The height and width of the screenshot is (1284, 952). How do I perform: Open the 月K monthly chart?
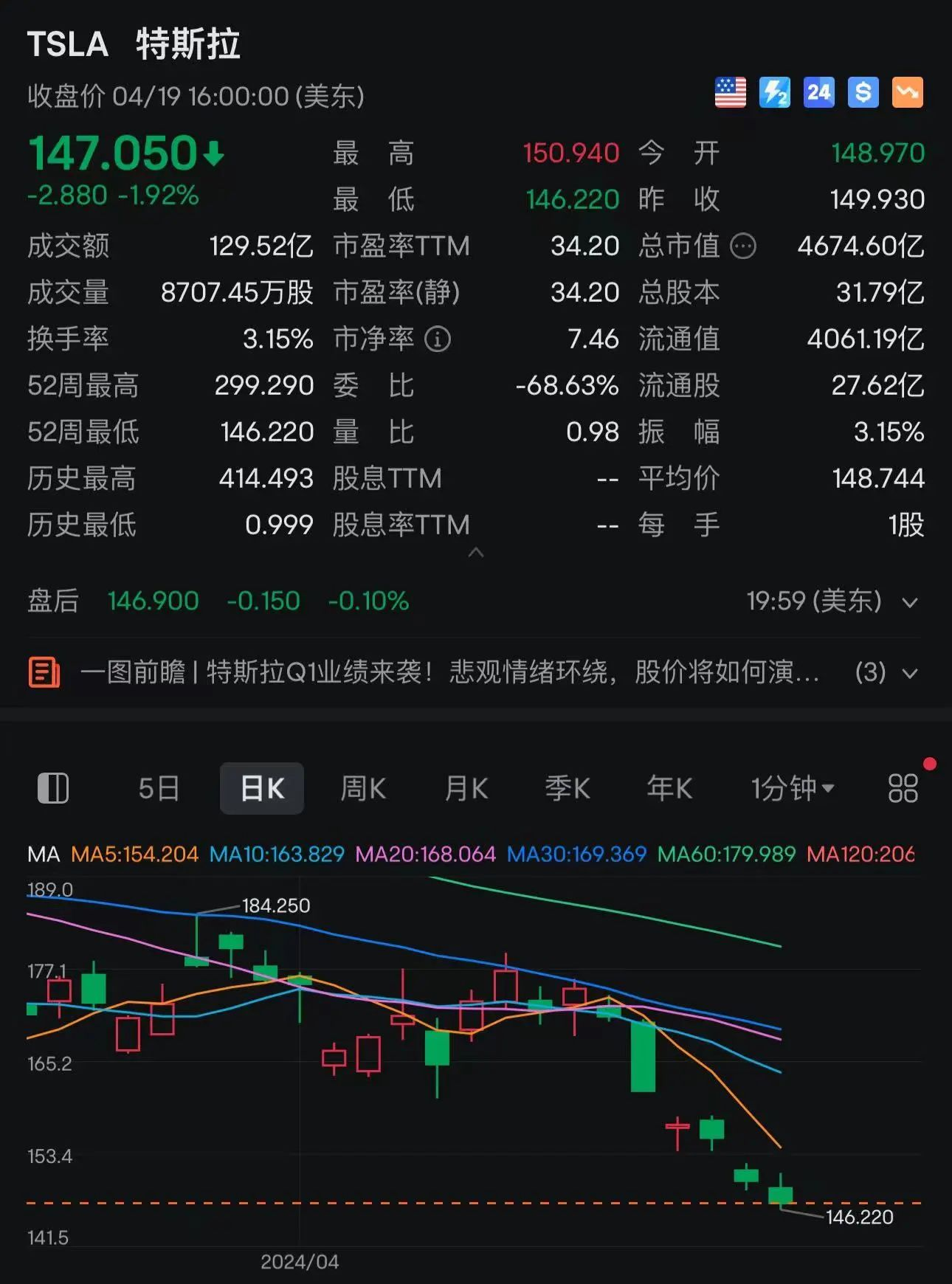[466, 788]
